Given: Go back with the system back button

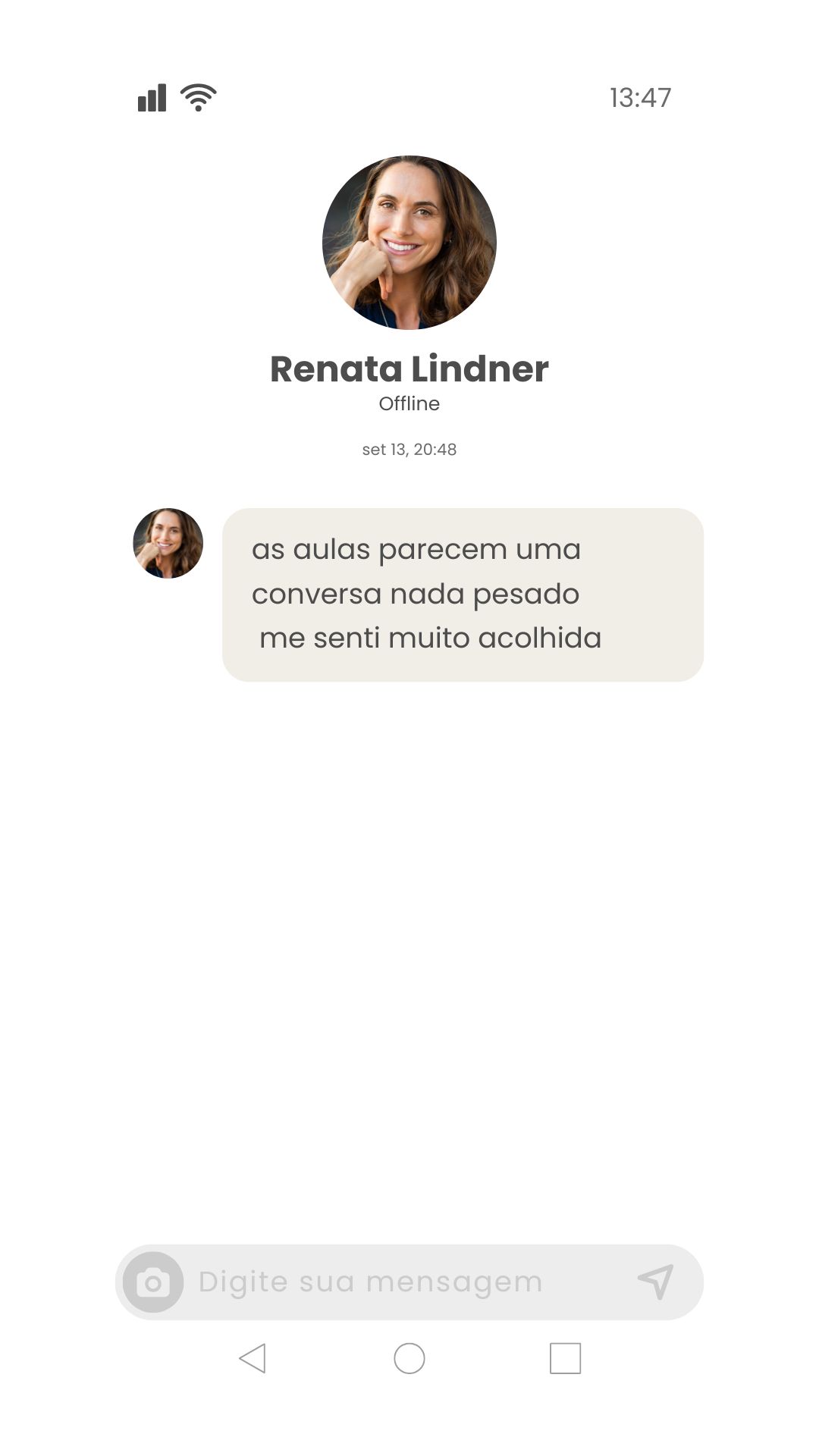Looking at the screenshot, I should pyautogui.click(x=253, y=1358).
